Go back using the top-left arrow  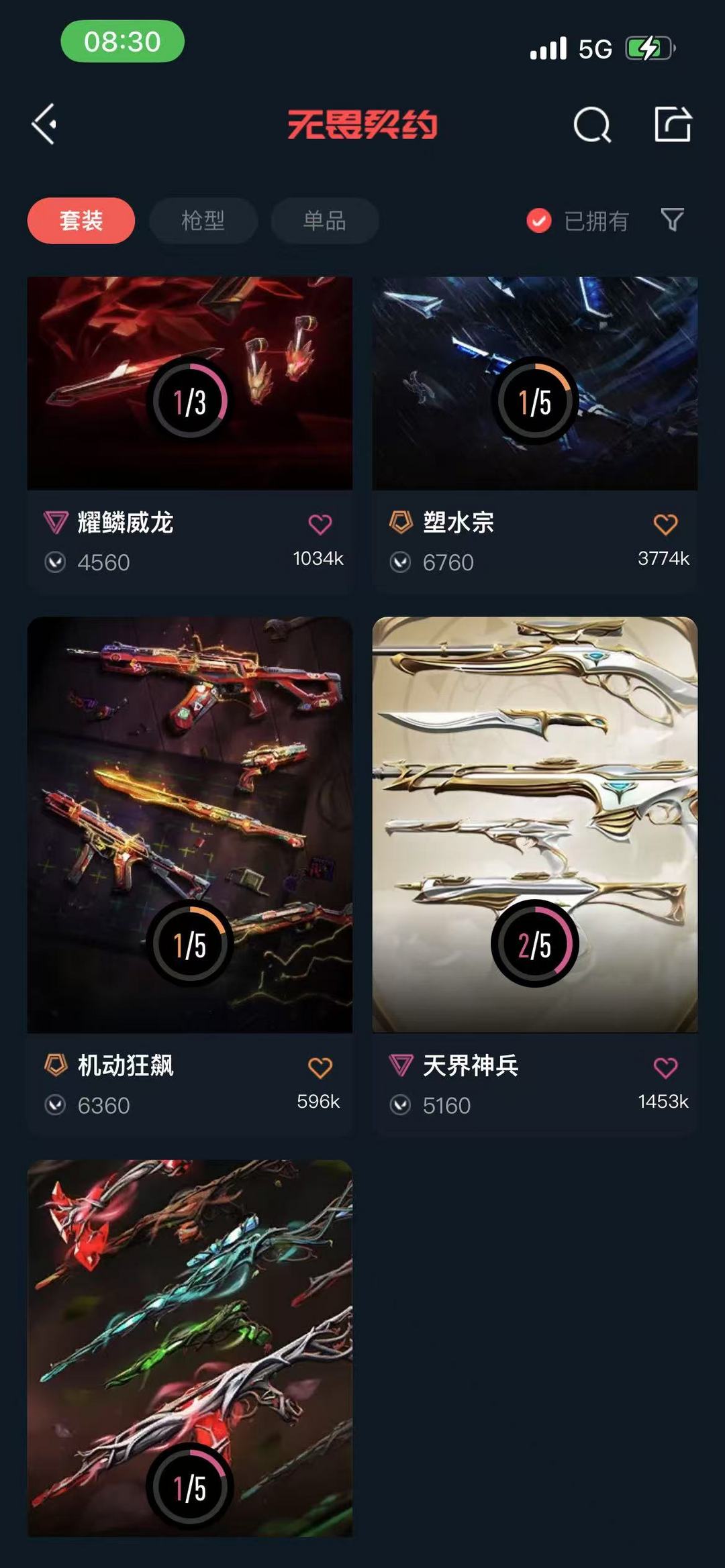[44, 124]
